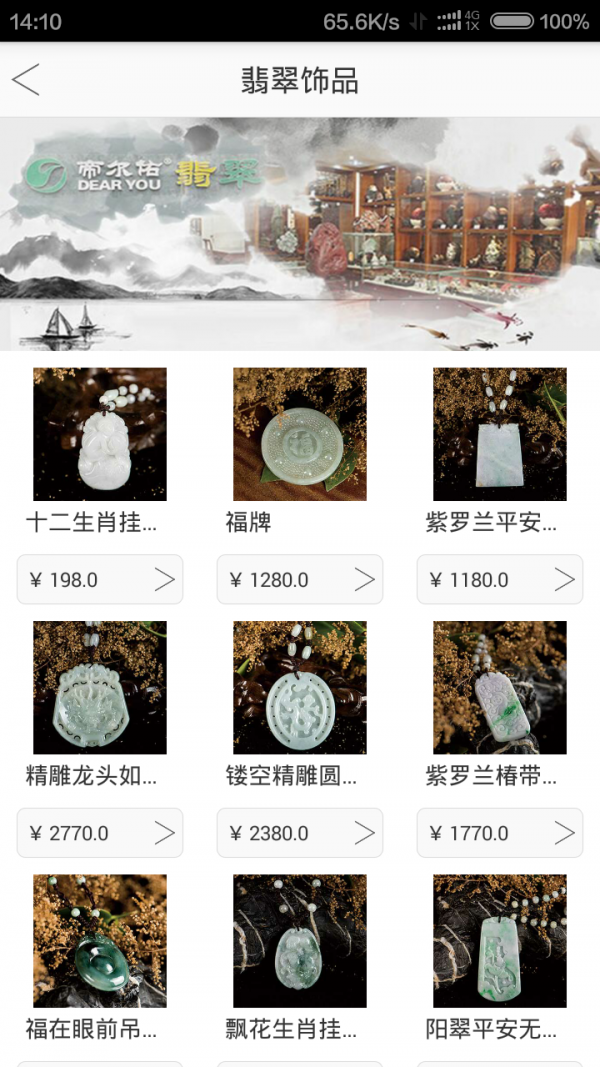Open the 紫罗兰平安 pendant item
This screenshot has height=1067, width=600.
click(500, 434)
